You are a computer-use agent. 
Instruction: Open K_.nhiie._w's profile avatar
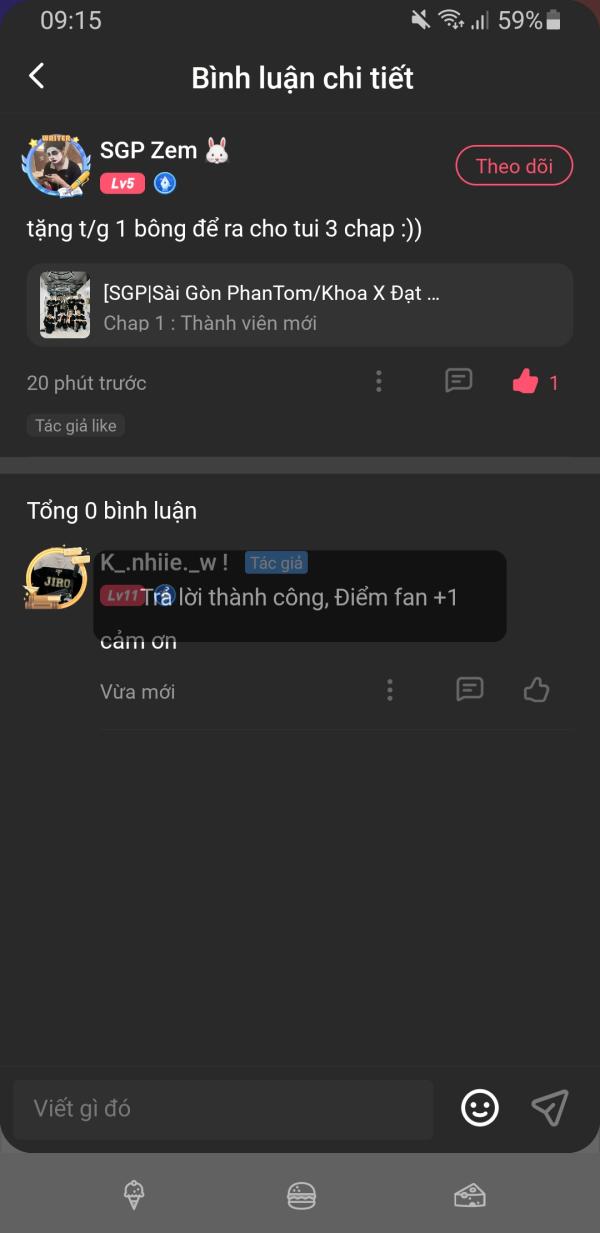(x=56, y=578)
